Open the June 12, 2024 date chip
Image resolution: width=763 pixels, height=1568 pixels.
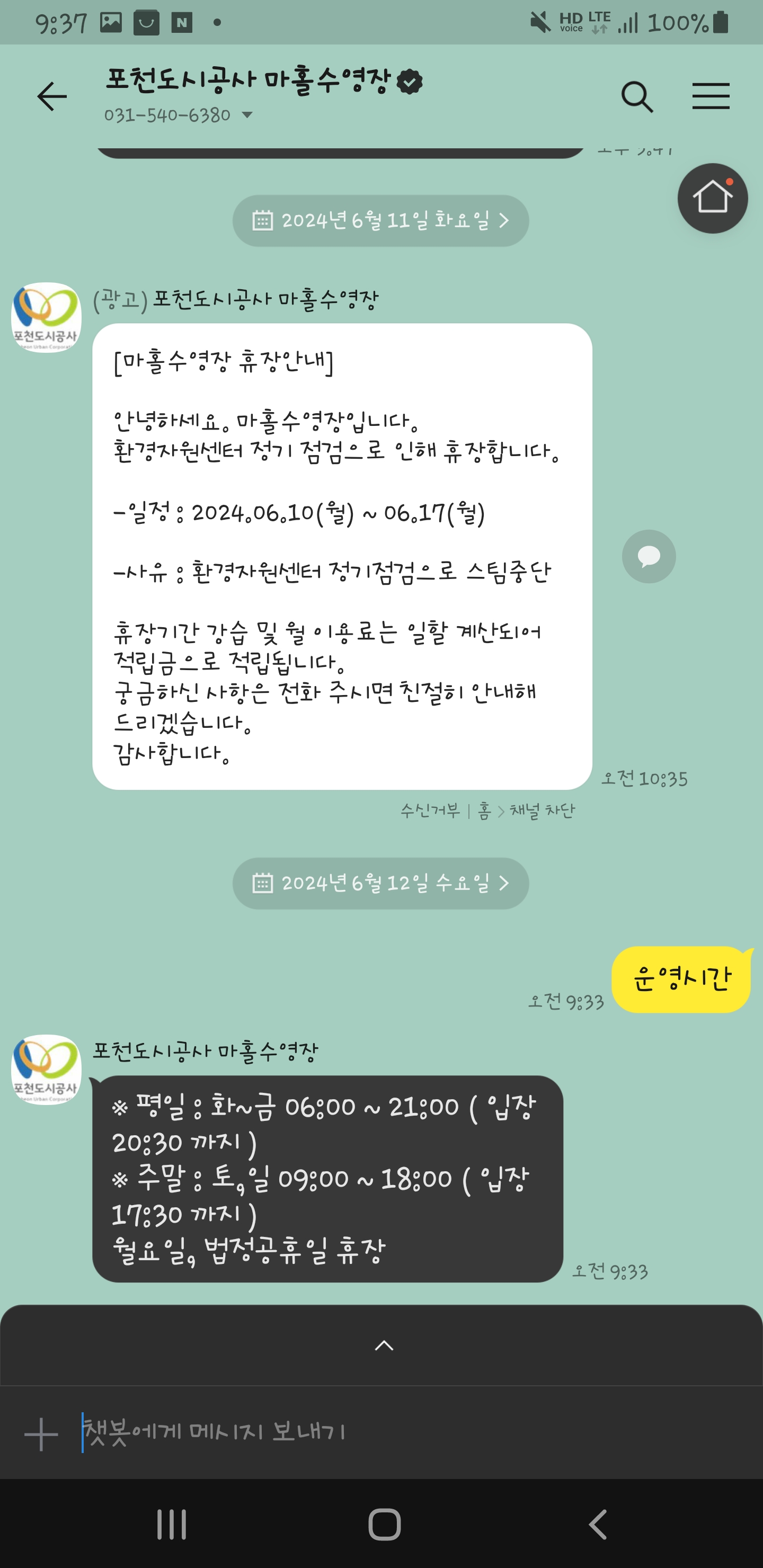(380, 883)
